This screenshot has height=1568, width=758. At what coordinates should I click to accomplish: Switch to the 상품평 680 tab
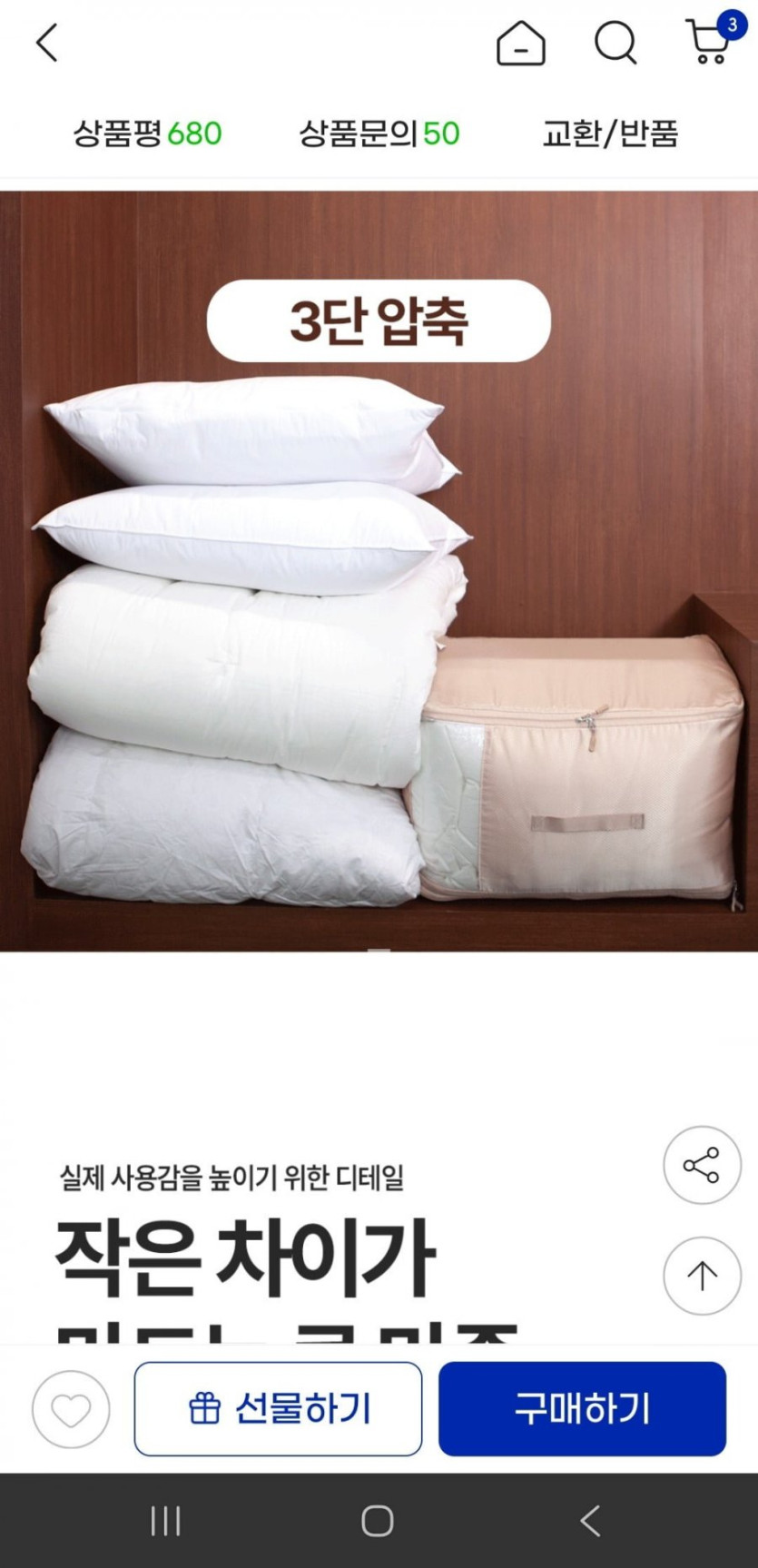pyautogui.click(x=147, y=133)
